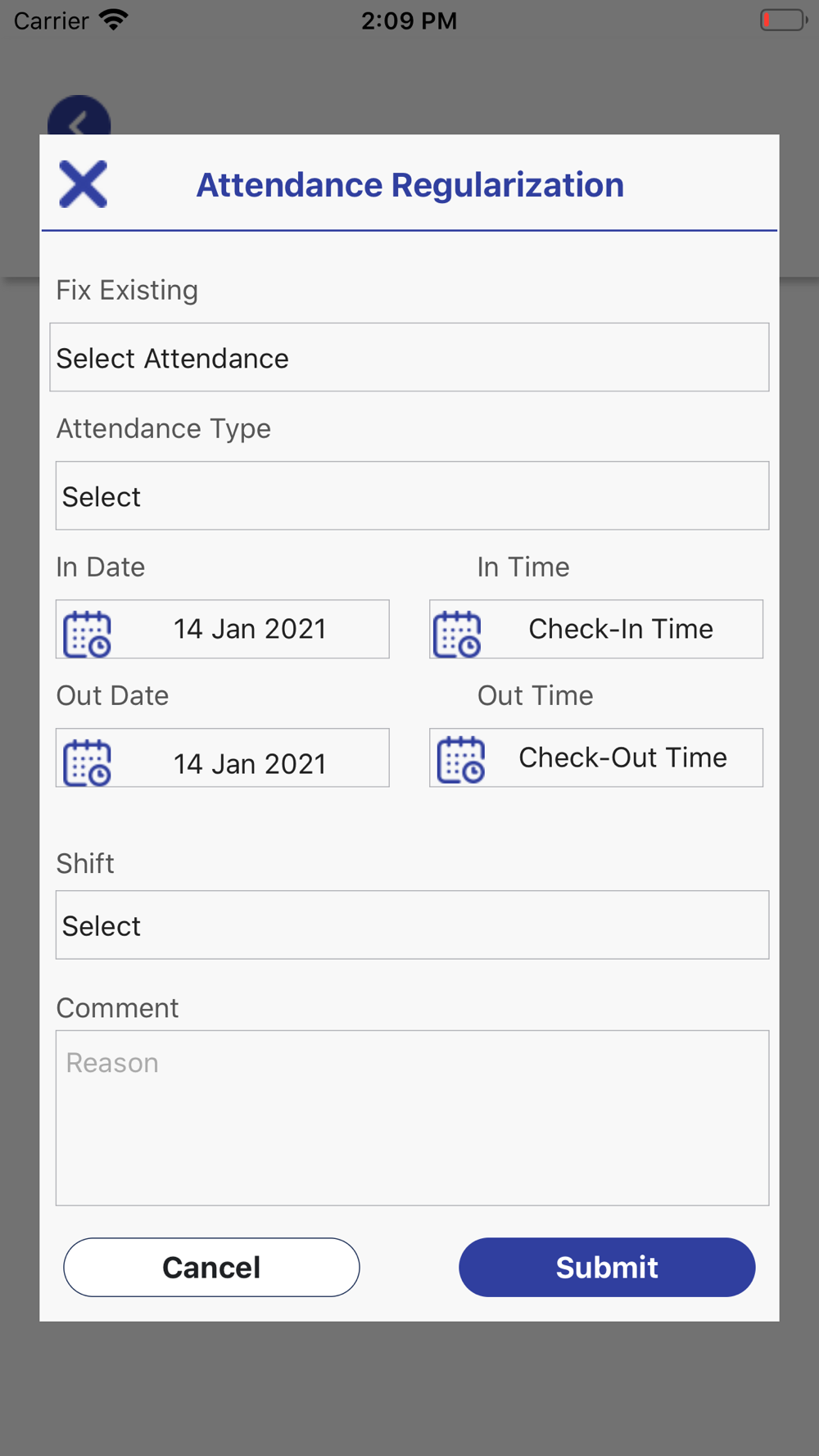Image resolution: width=819 pixels, height=1456 pixels.
Task: Change the Out Date field
Action: [223, 757]
